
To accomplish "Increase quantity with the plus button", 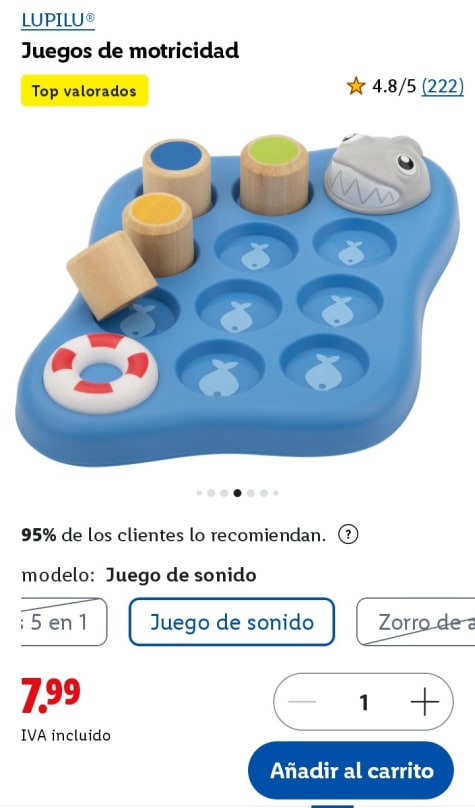I will pos(425,701).
